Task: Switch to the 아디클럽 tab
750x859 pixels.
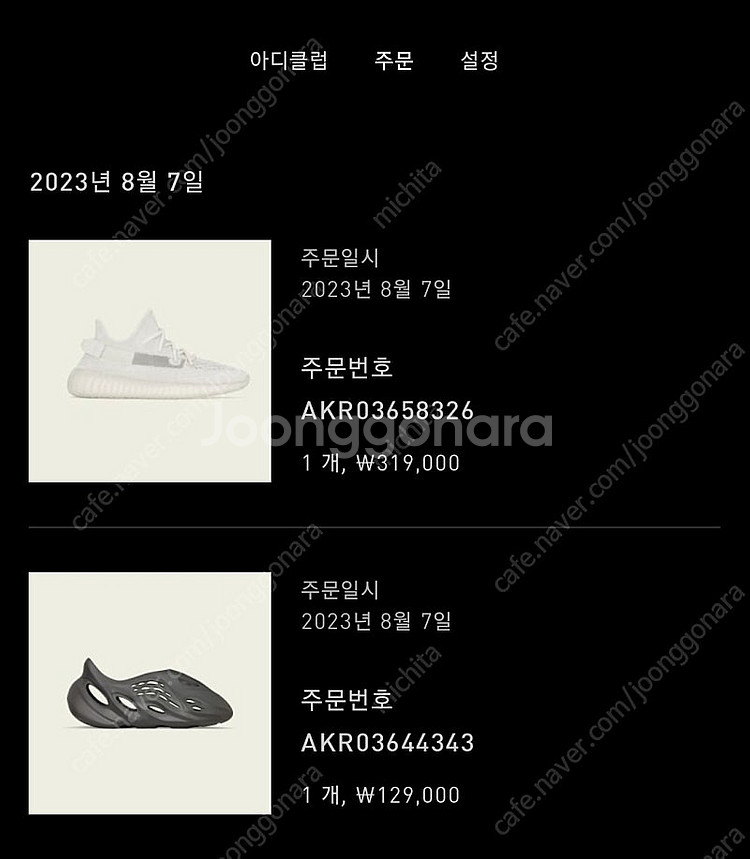Action: click(x=288, y=60)
